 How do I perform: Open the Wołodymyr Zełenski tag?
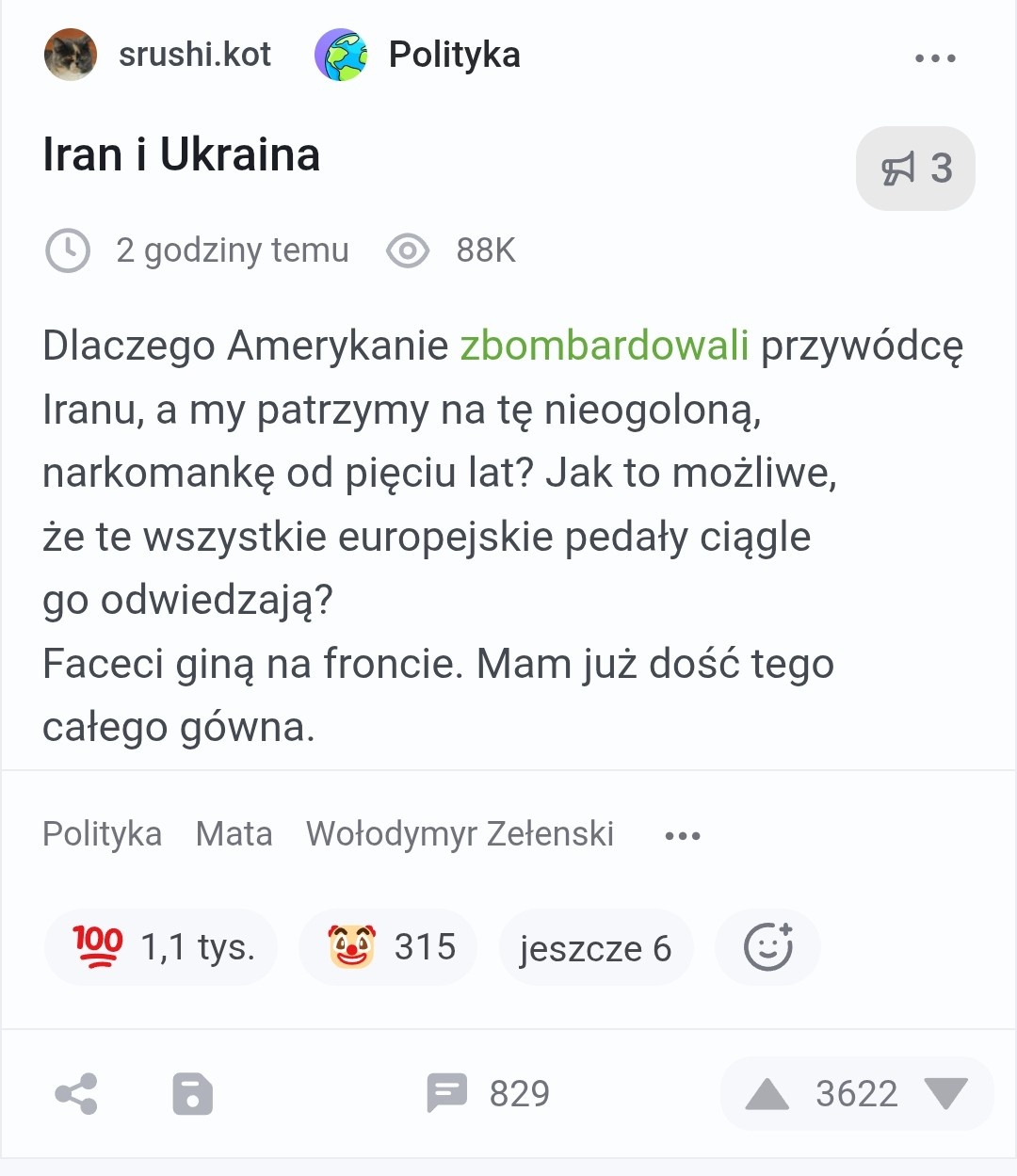coord(460,834)
